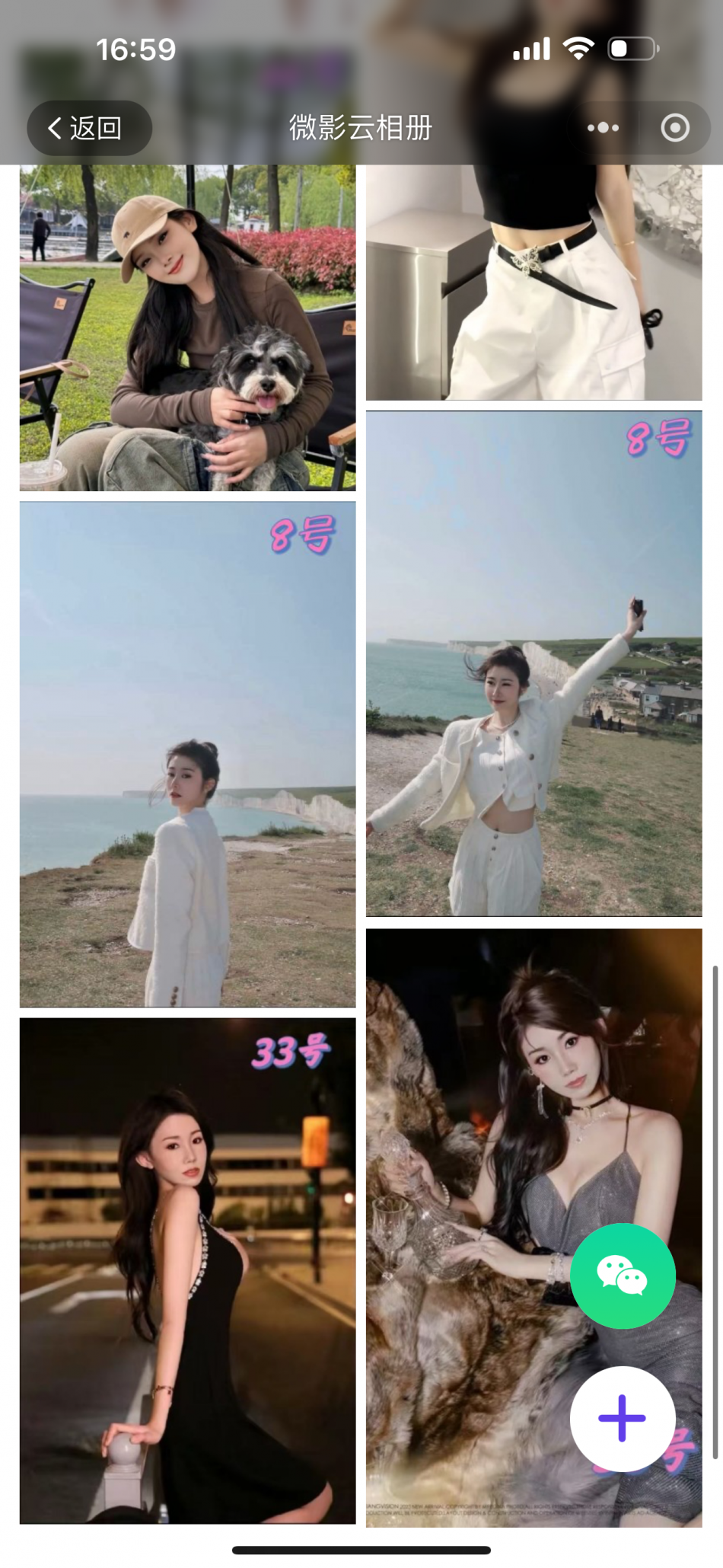View the 8号 photo with the raised arm
The image size is (723, 1568).
(x=533, y=663)
